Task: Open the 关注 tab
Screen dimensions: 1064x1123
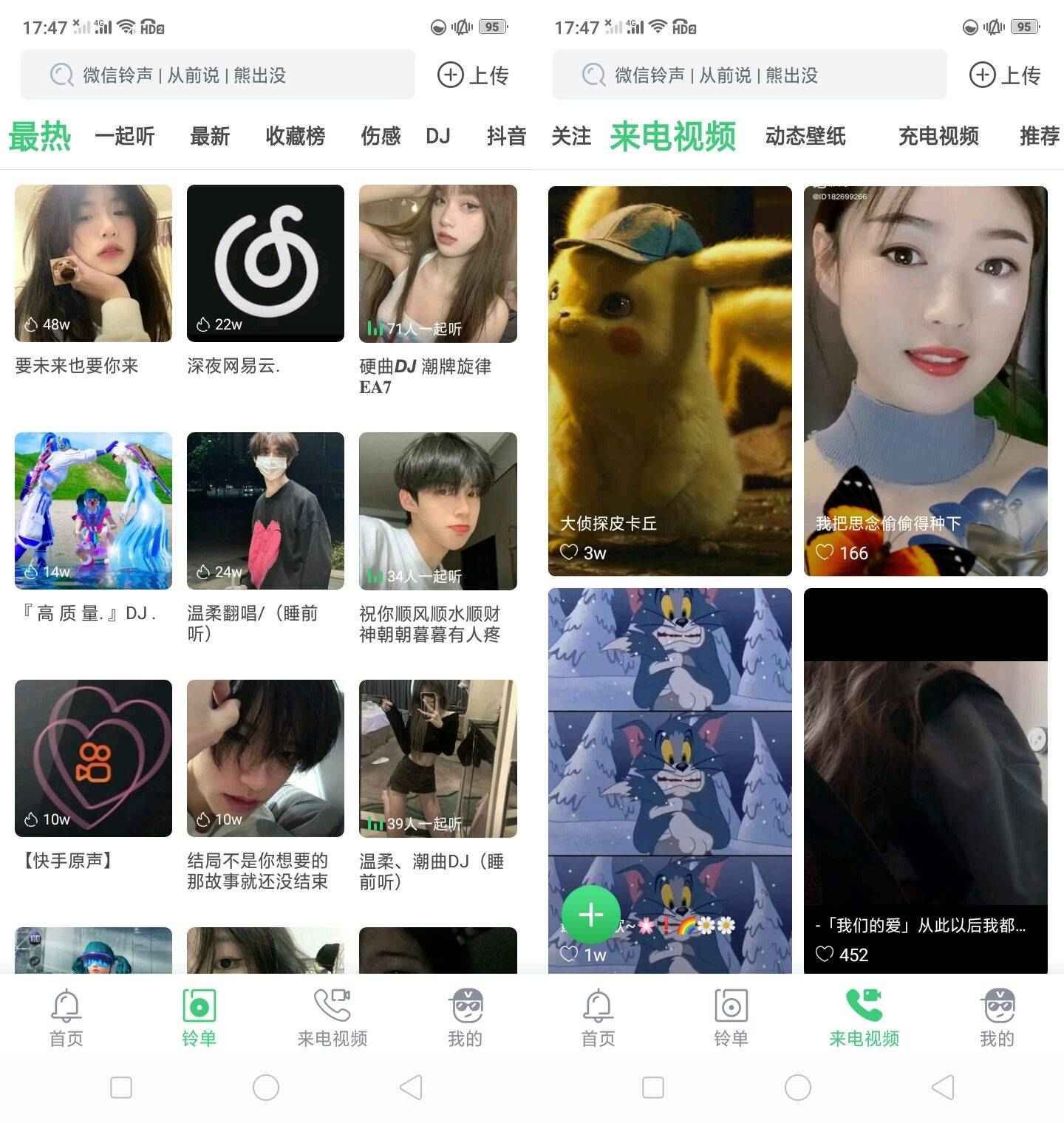Action: click(571, 136)
